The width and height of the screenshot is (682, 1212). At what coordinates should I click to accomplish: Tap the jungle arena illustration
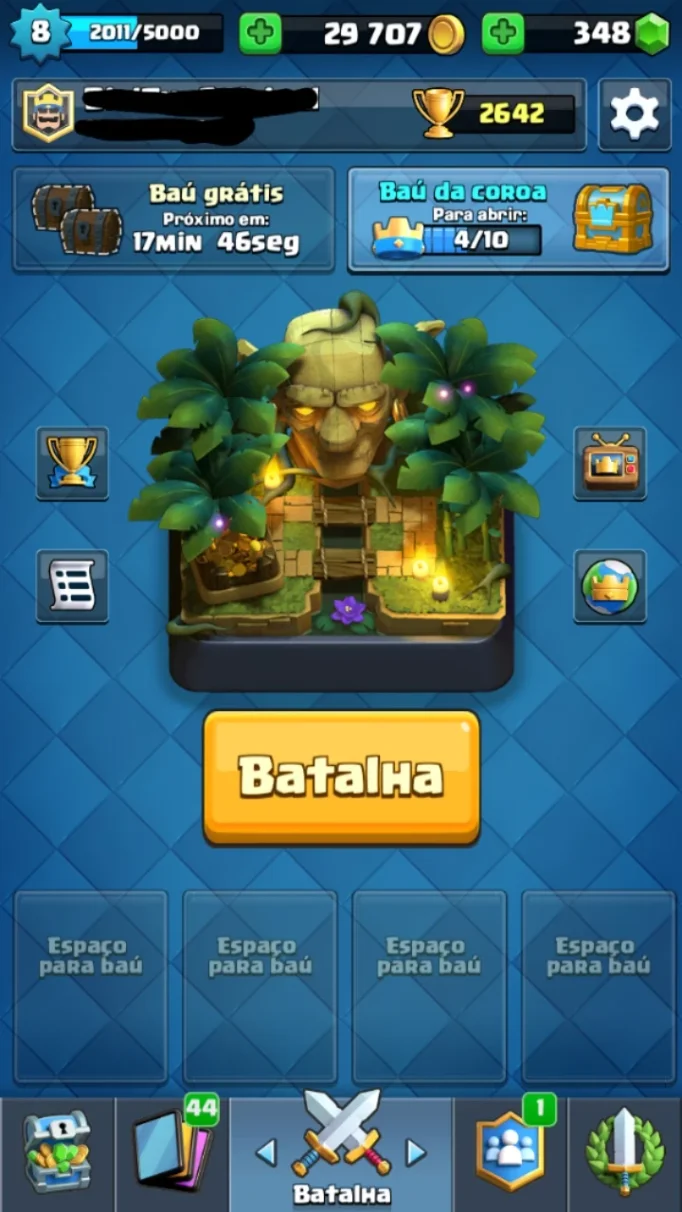click(x=341, y=490)
